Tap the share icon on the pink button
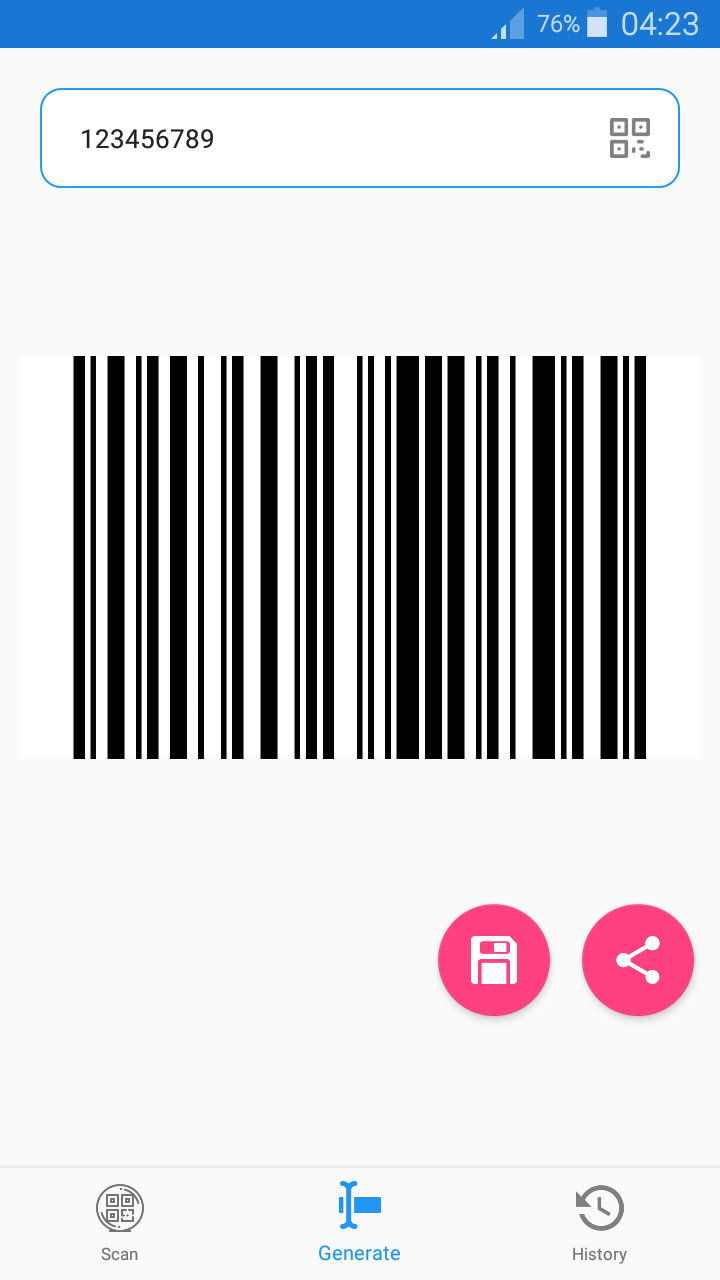 (637, 959)
